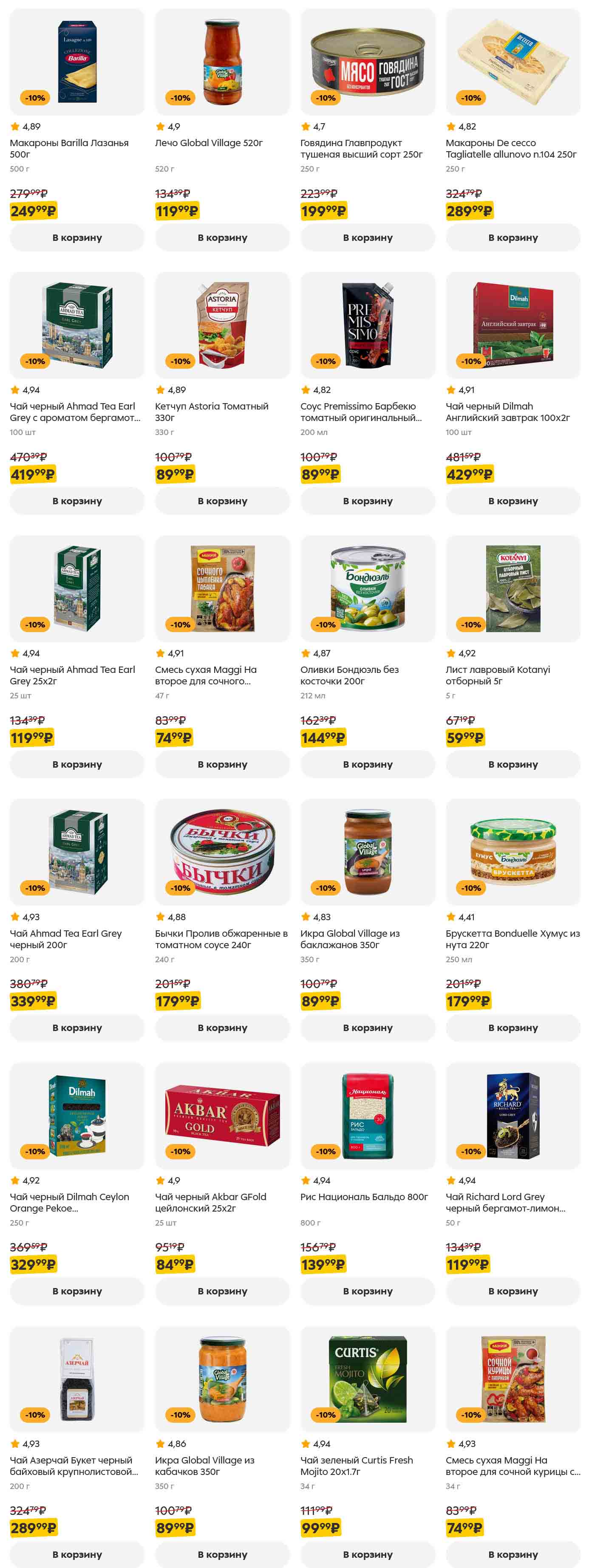Add Лечо Global Village 520г to cart

222,237
